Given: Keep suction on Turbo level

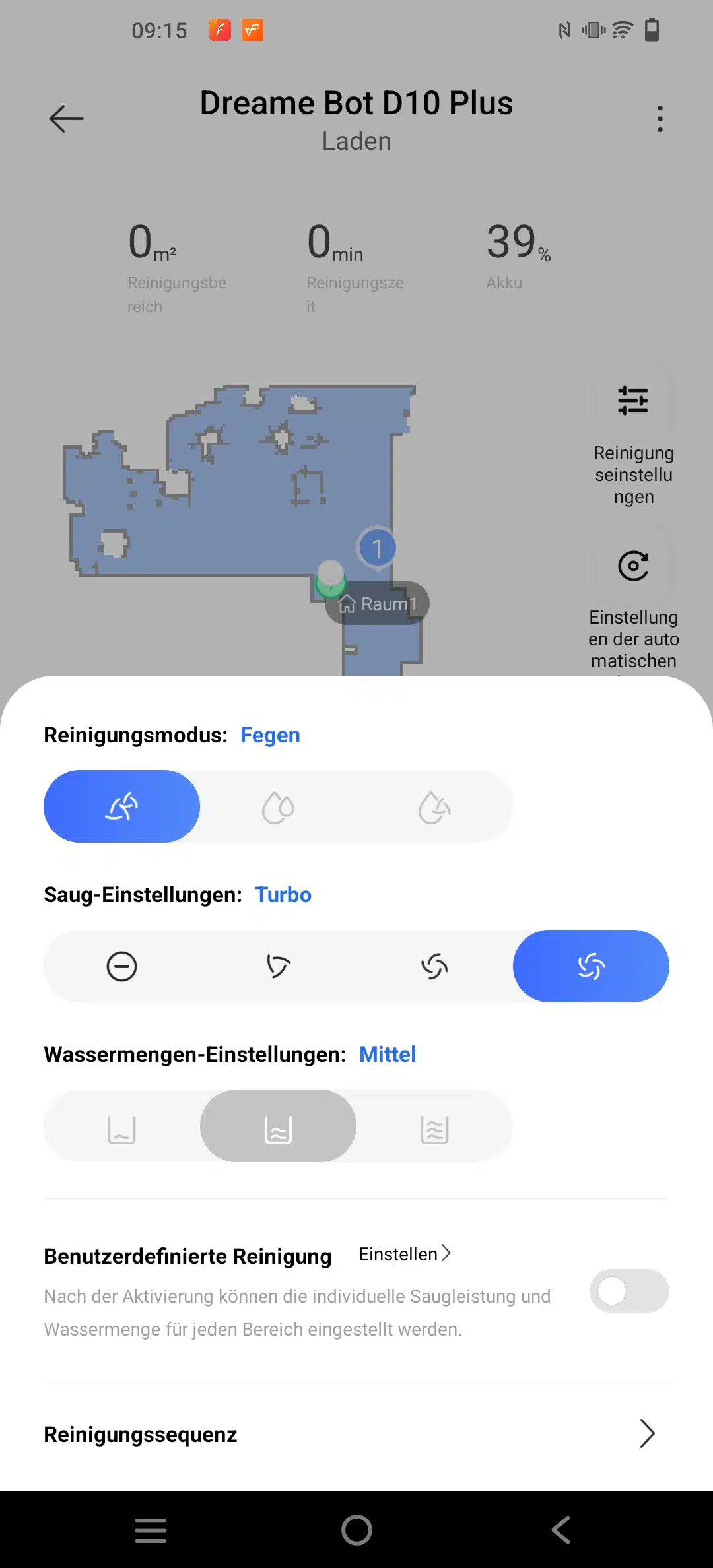Looking at the screenshot, I should pos(591,967).
